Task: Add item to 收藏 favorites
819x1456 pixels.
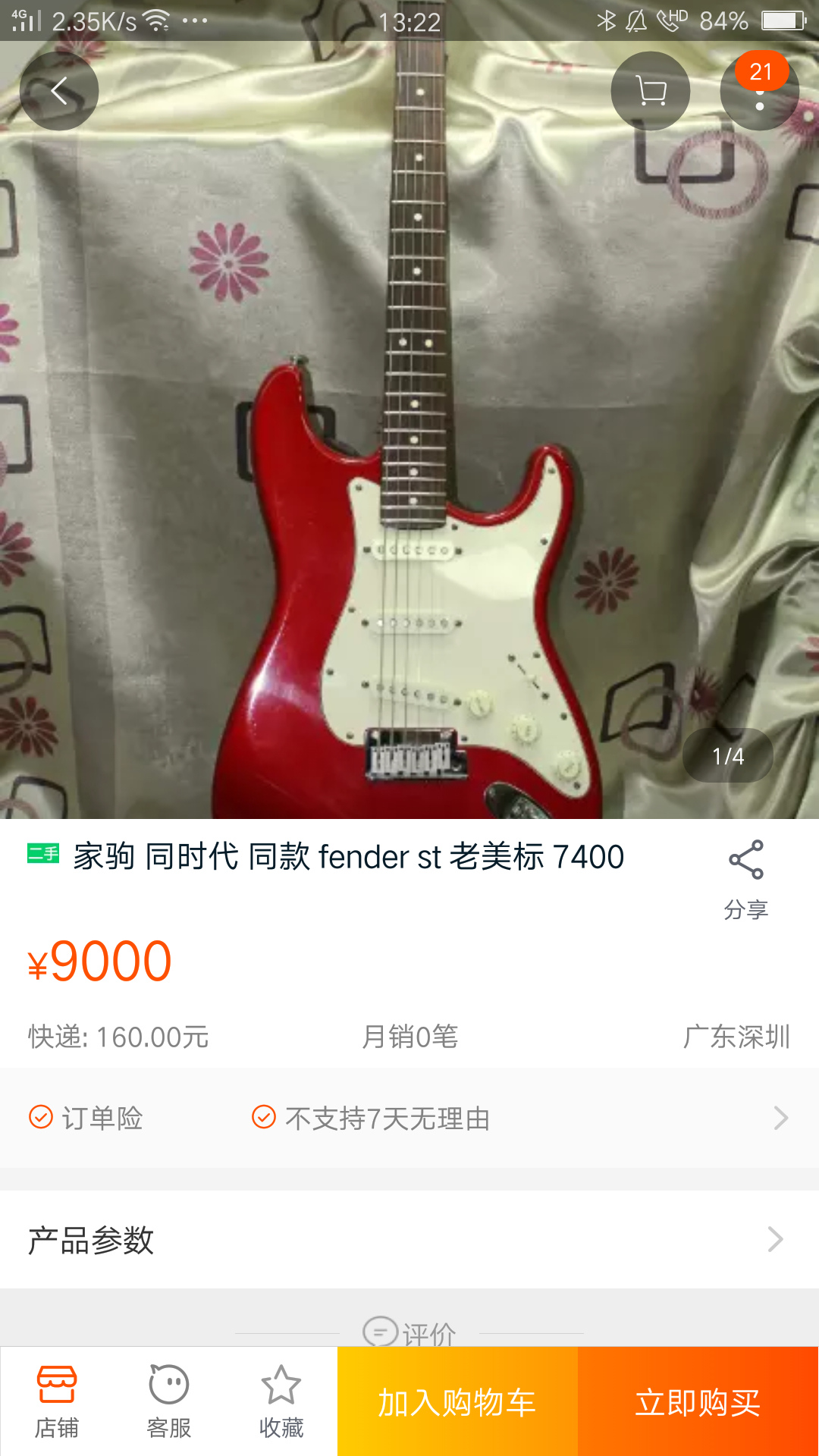Action: [281, 1401]
